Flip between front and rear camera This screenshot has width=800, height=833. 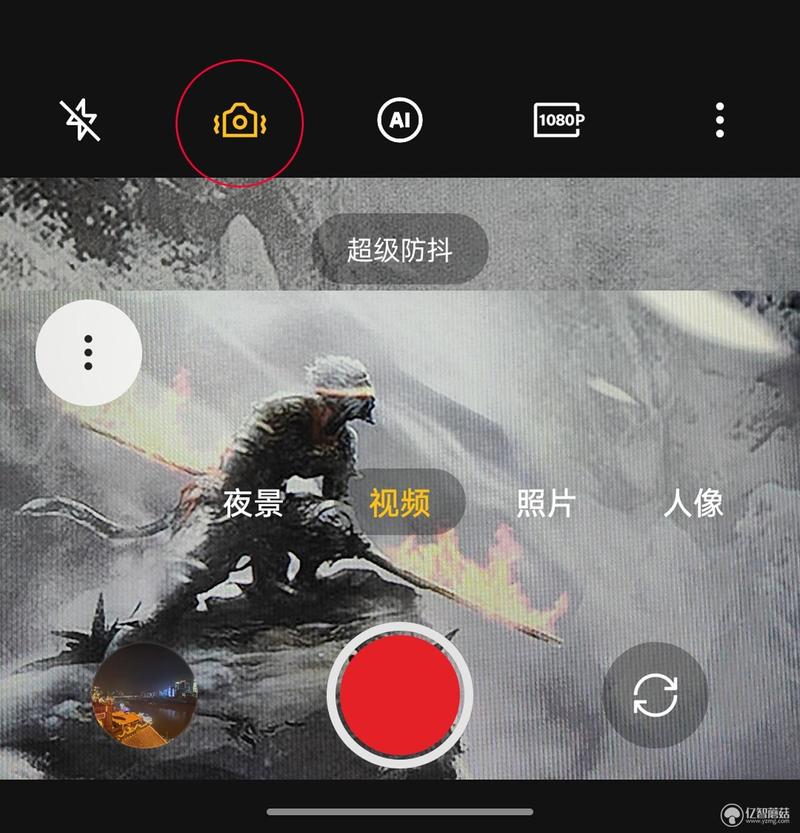click(656, 694)
